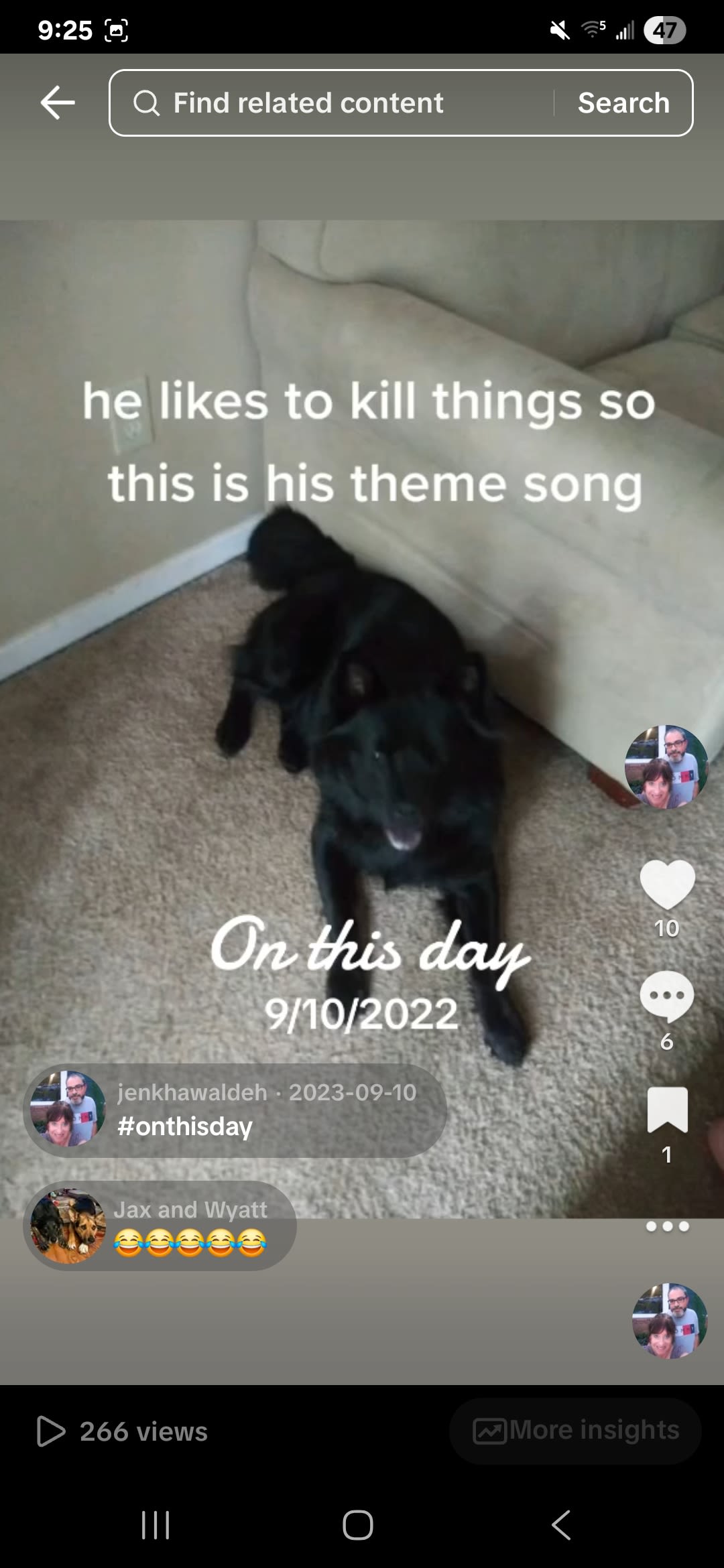This screenshot has width=724, height=1568.
Task: Open the three-dot more options
Action: coord(667,1226)
